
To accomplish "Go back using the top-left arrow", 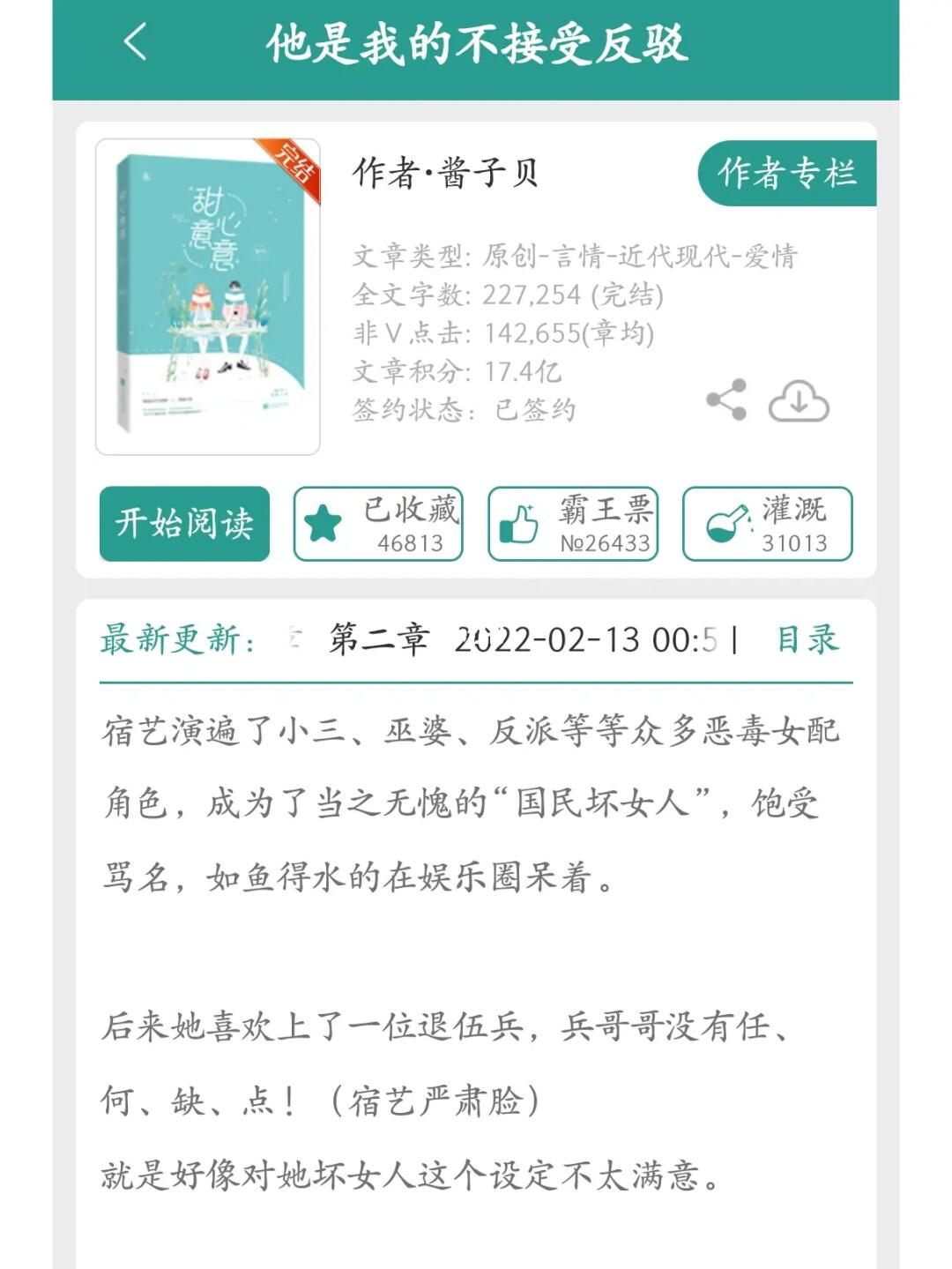I will point(135,41).
